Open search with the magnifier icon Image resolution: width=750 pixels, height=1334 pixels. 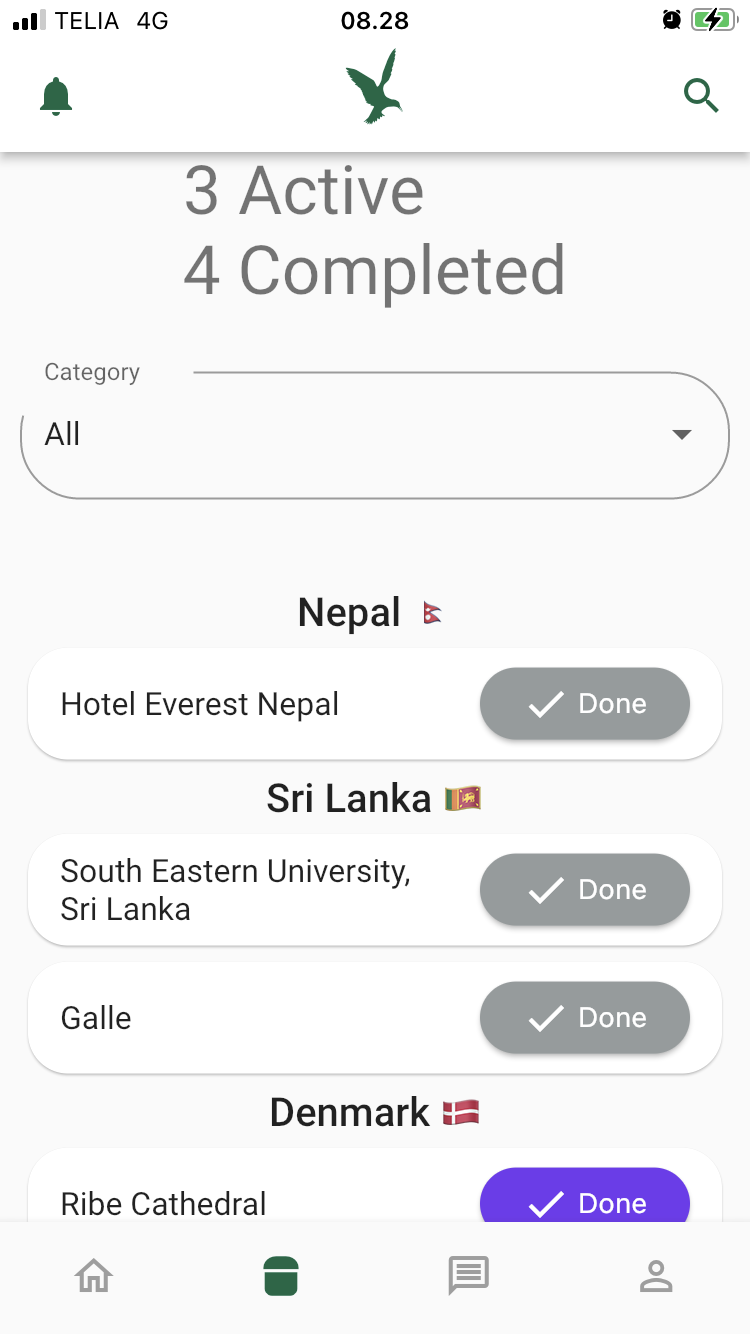(x=701, y=96)
